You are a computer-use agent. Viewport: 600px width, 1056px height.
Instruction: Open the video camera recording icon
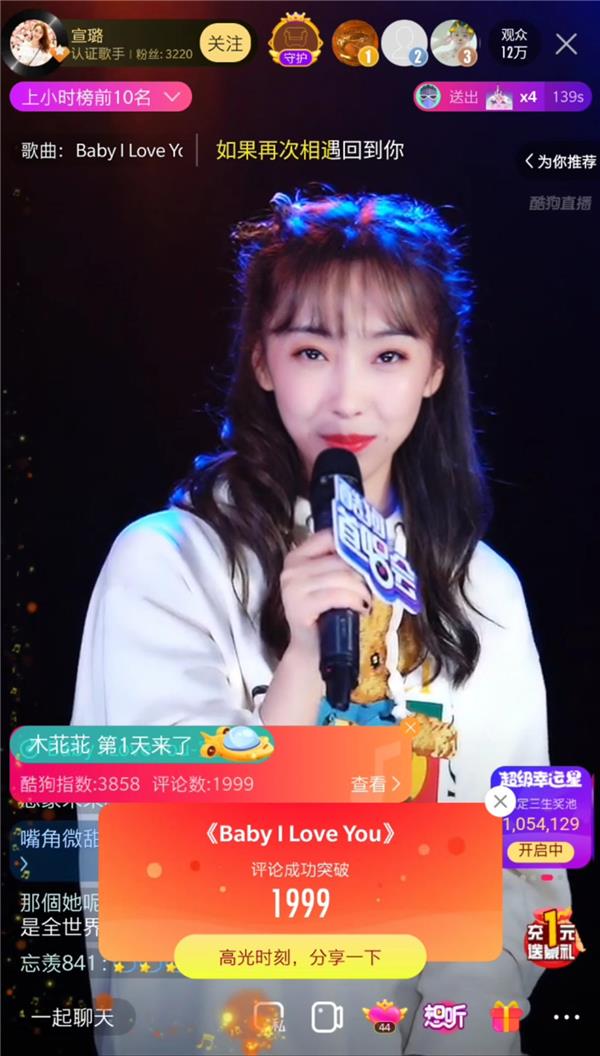(327, 1018)
